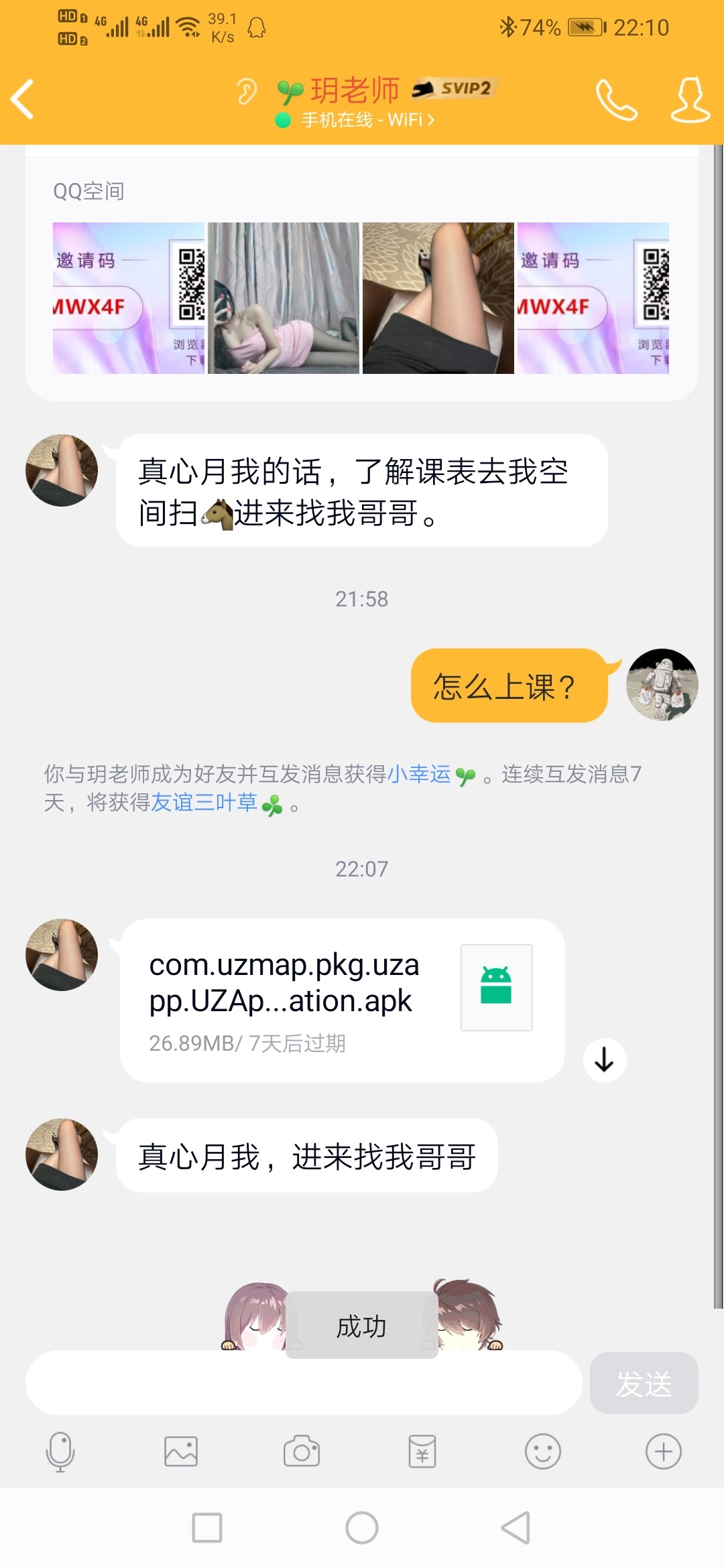
Task: Download the APK using the arrow icon
Action: coord(605,1060)
